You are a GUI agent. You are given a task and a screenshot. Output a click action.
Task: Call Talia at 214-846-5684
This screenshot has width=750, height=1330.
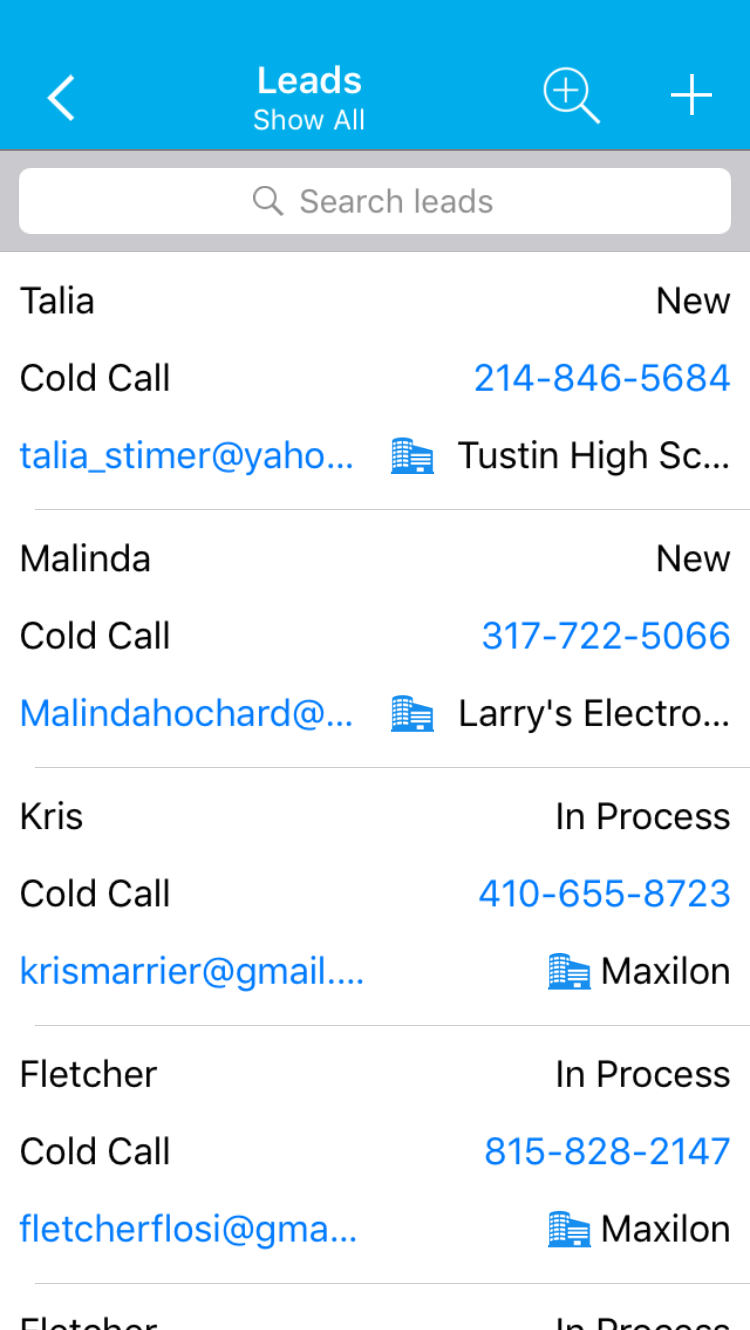pyautogui.click(x=602, y=378)
